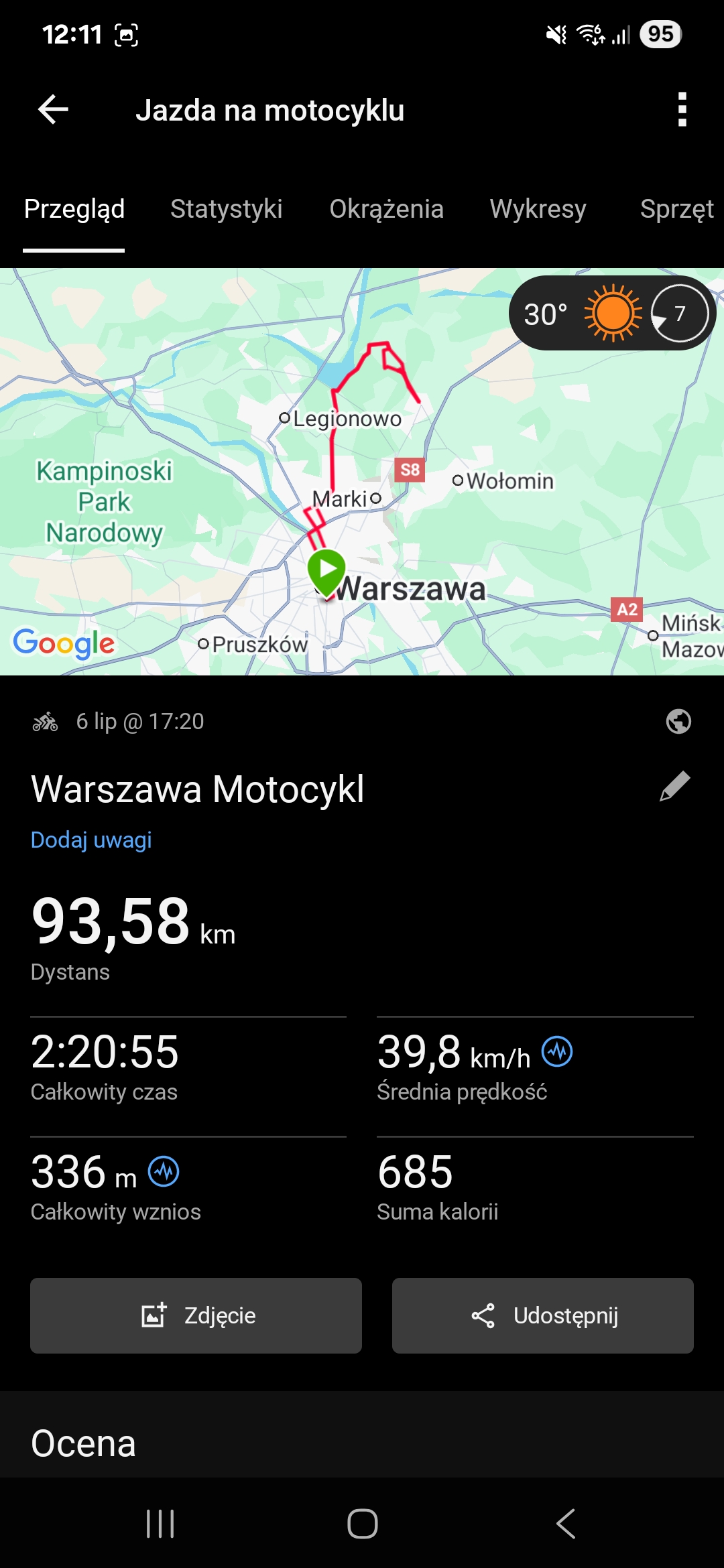Tap the Dodaj uwagi link
The width and height of the screenshot is (724, 1568).
(x=91, y=840)
